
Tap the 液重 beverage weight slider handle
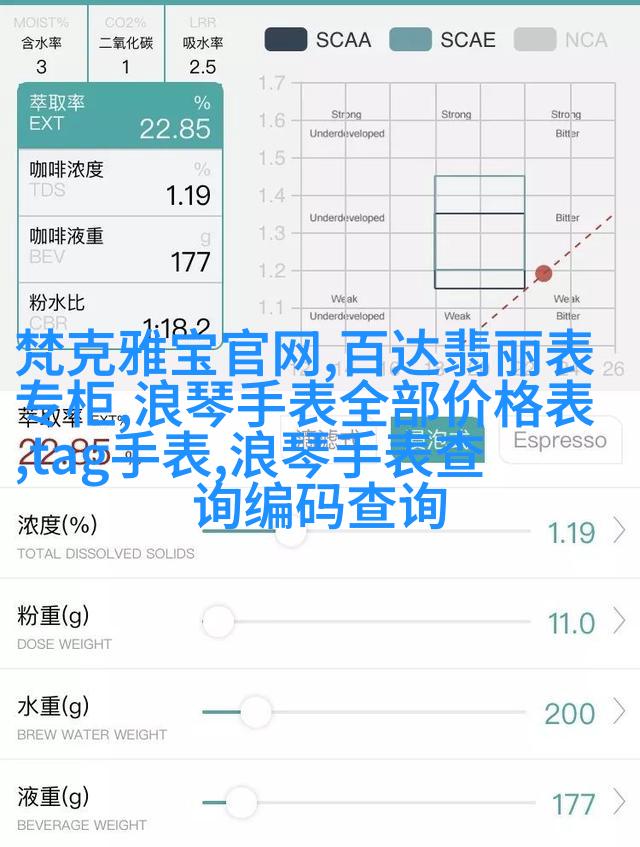point(240,801)
